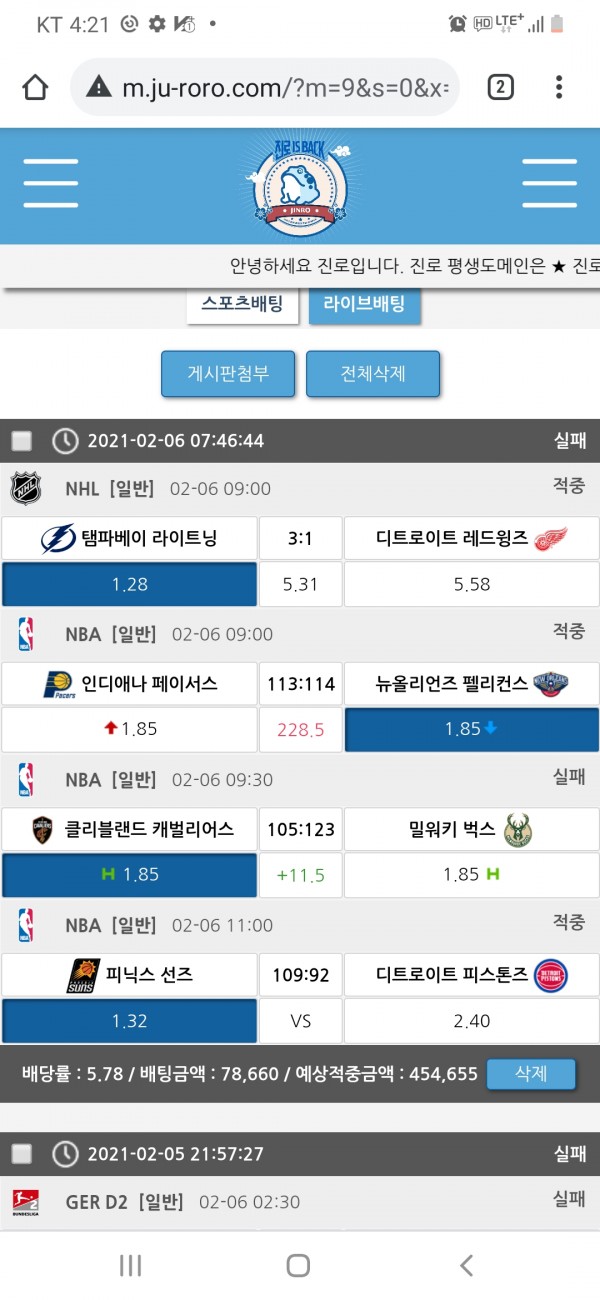Go back with the system back button
The width and height of the screenshot is (600, 1300).
(466, 1266)
